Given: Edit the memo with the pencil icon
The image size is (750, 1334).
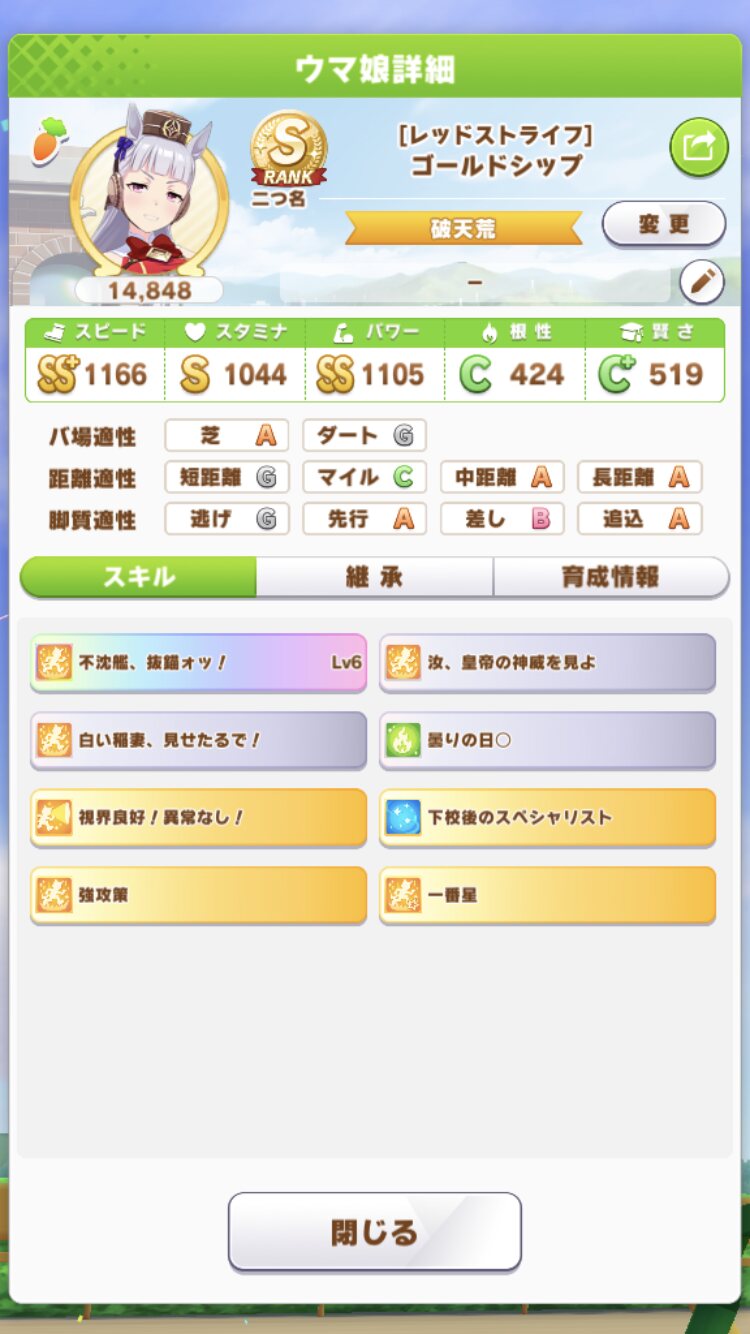Looking at the screenshot, I should tap(702, 283).
